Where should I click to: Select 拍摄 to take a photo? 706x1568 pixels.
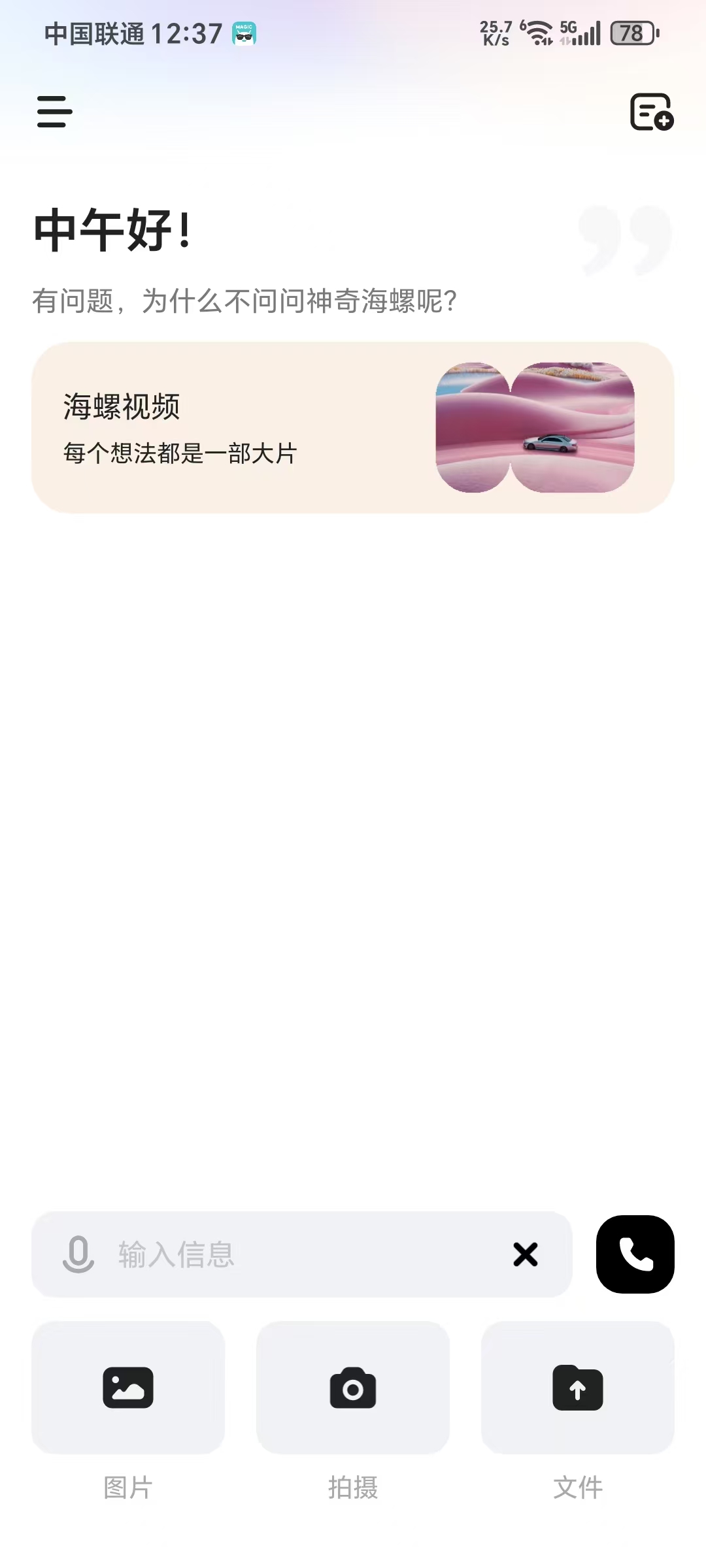(x=353, y=1387)
